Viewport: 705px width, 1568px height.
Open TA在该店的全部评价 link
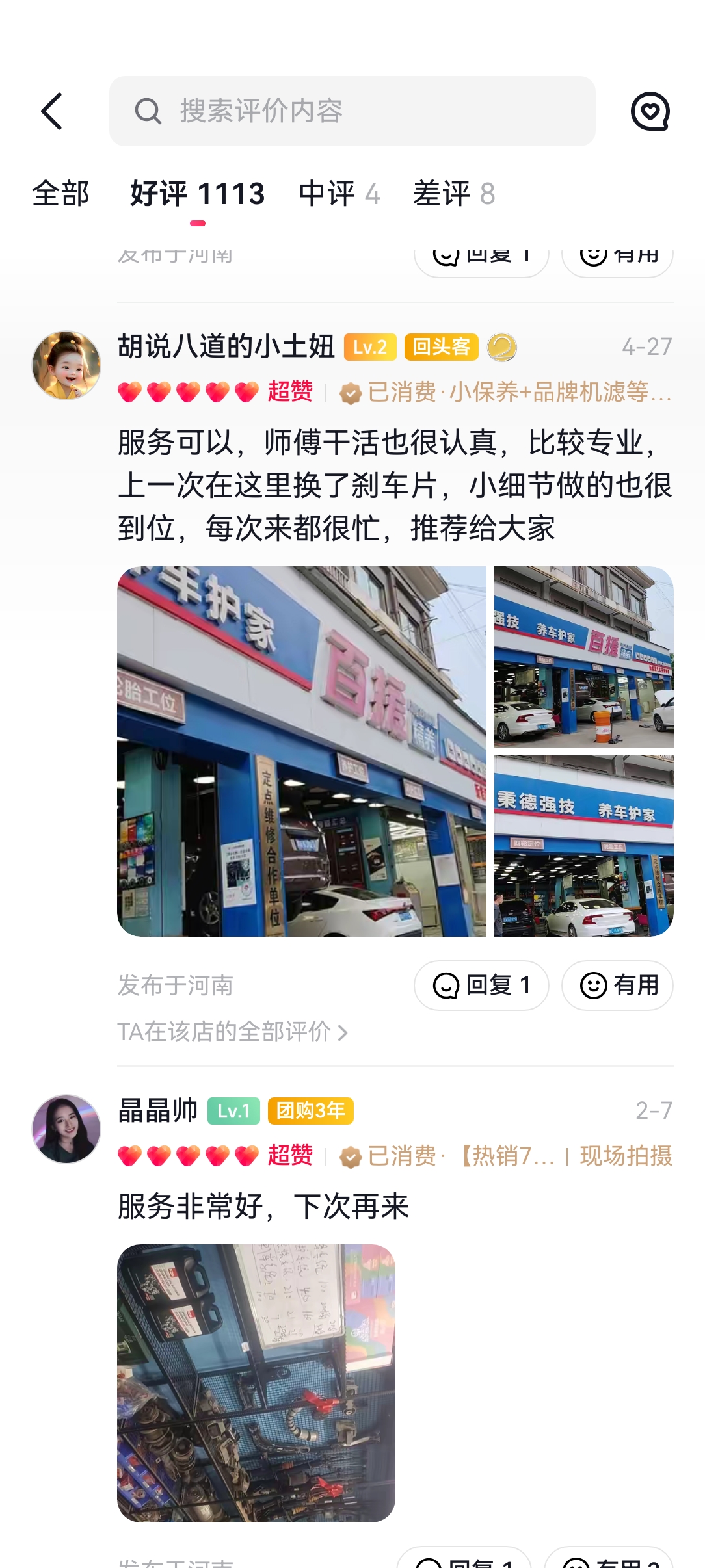(x=233, y=1032)
